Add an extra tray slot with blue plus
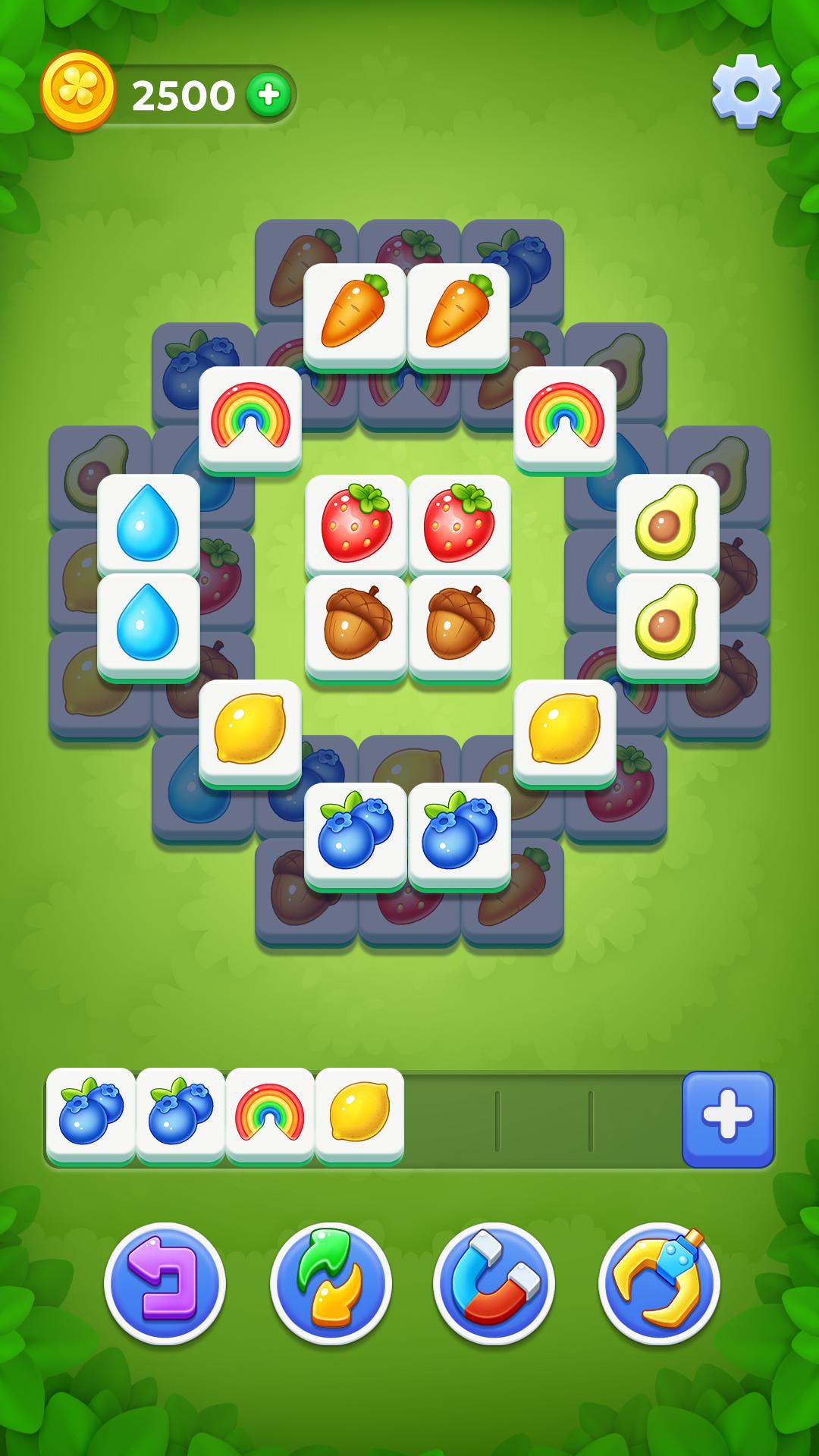 point(728,1119)
